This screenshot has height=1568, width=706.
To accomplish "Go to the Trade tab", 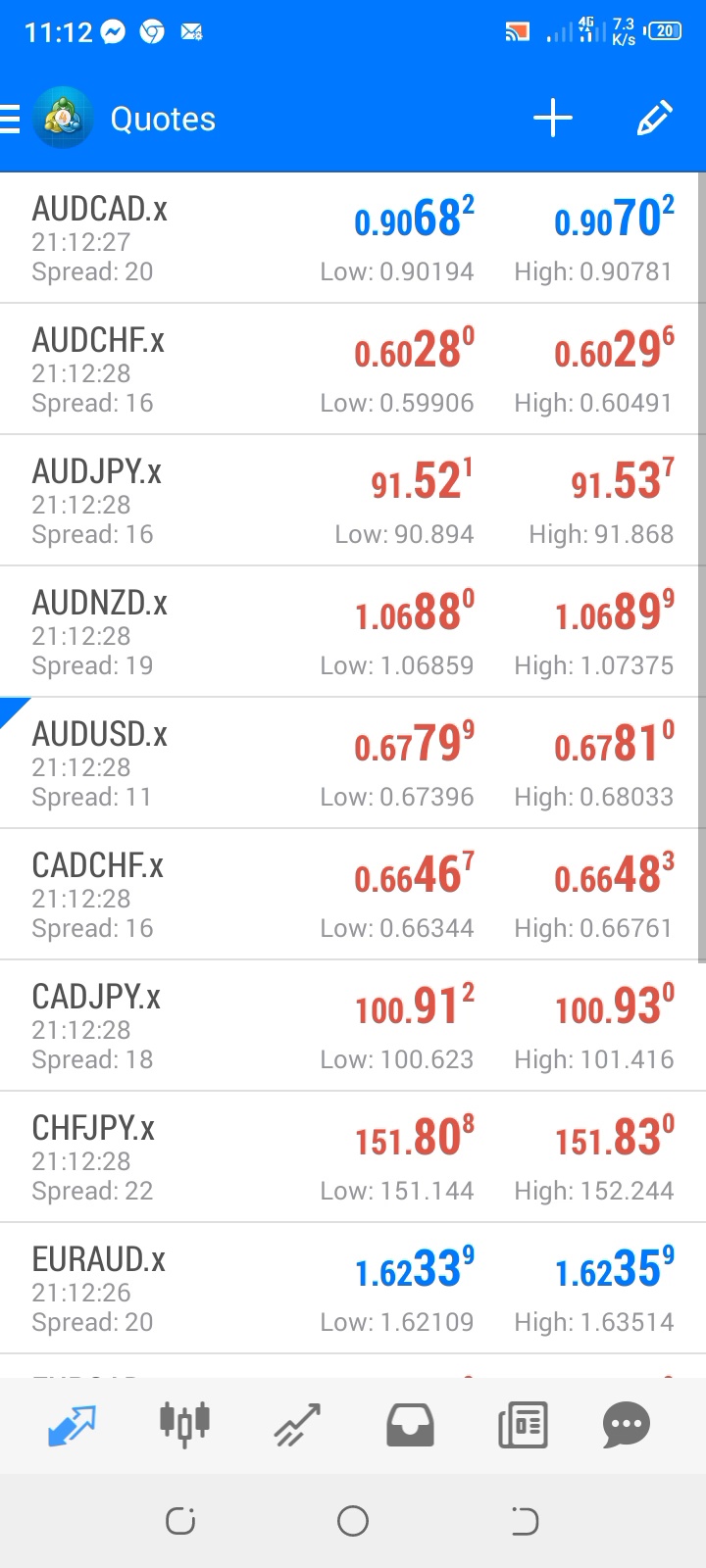I will coord(297,1425).
